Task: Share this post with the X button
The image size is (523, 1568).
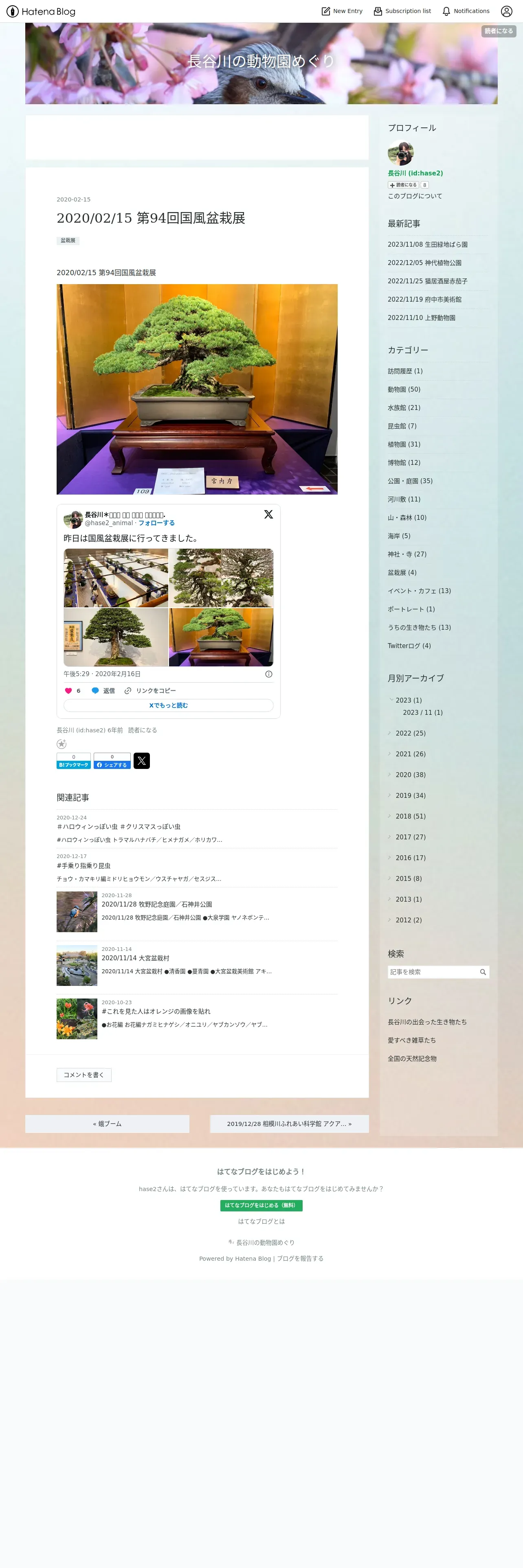Action: pos(141,761)
